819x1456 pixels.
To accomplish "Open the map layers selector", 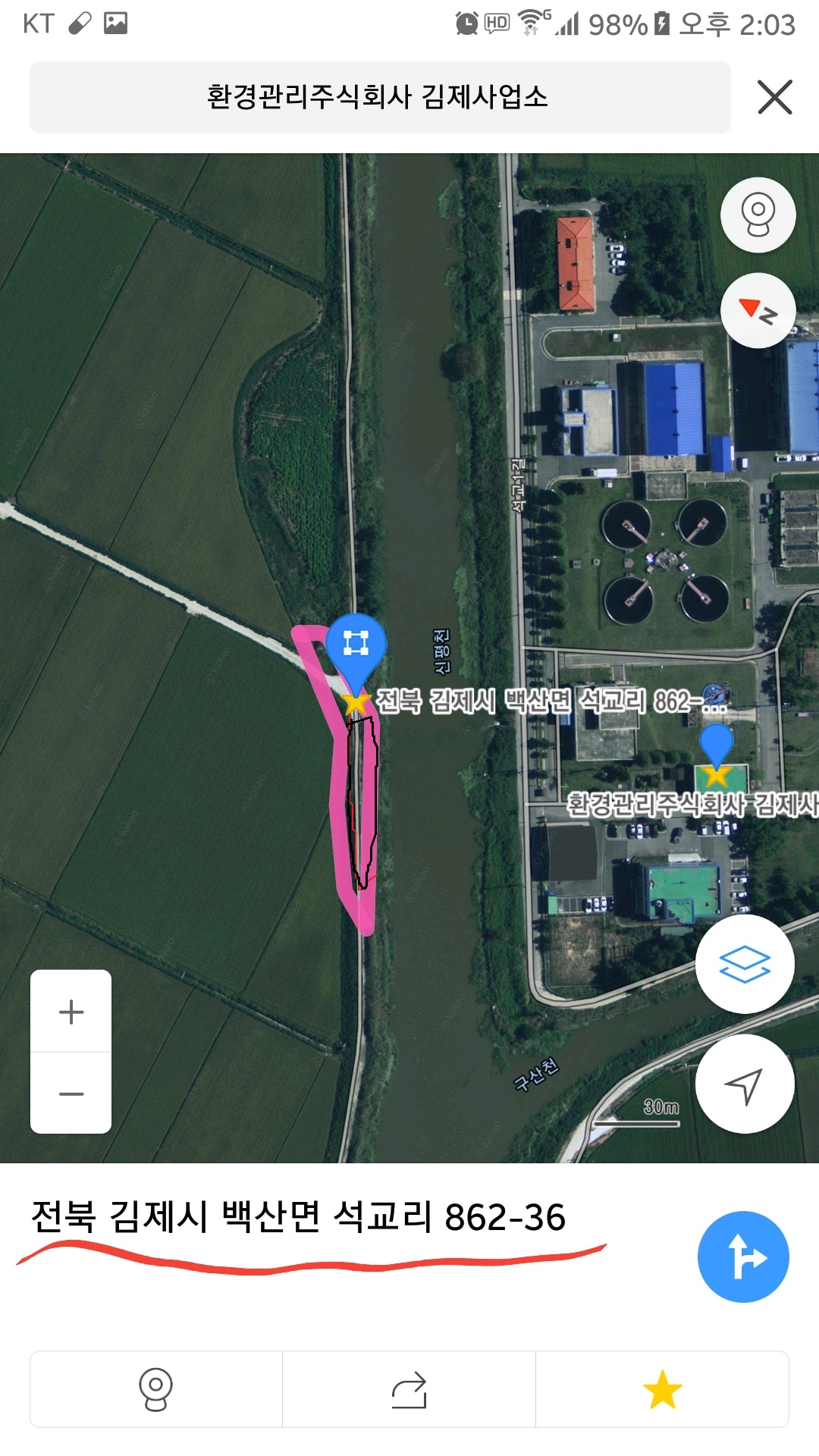I will tap(745, 964).
